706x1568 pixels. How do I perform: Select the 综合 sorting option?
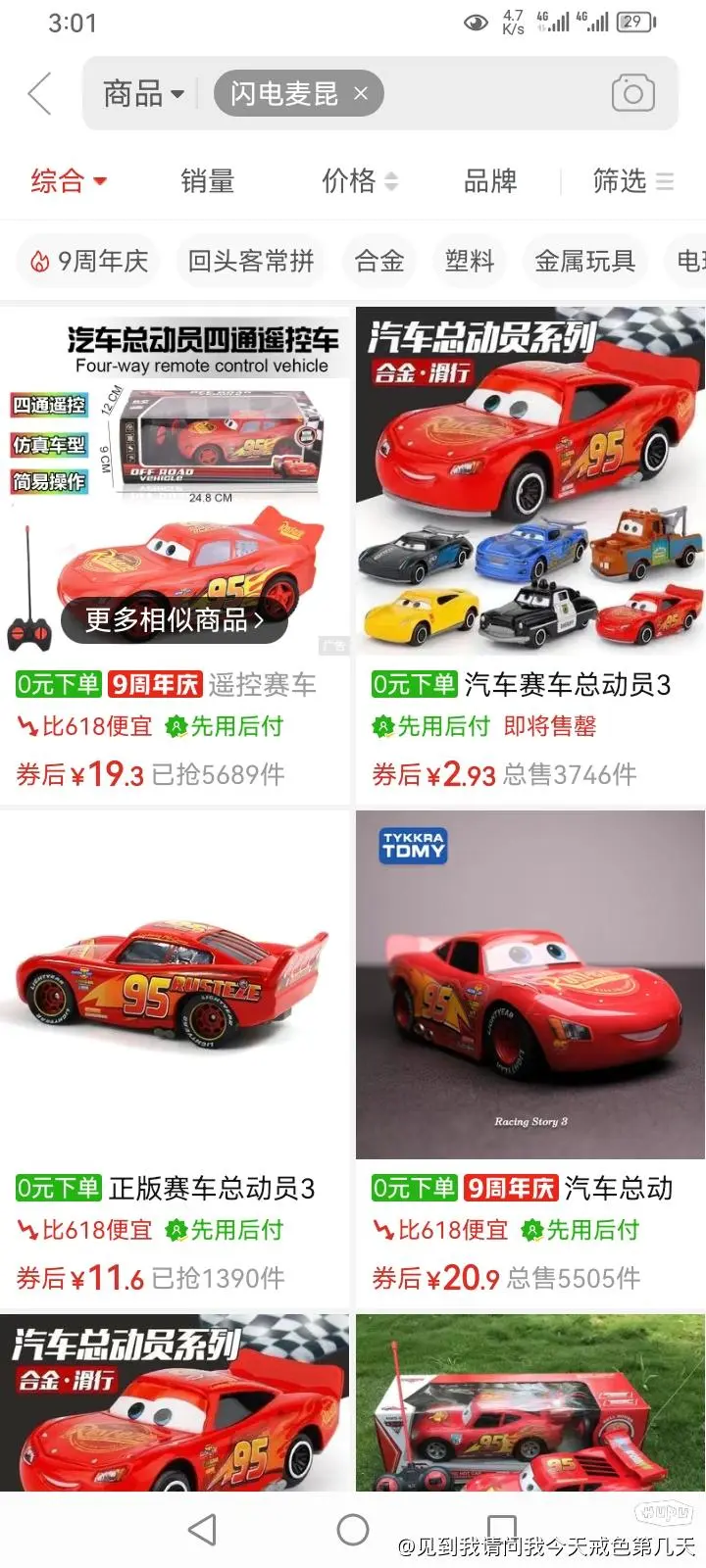pyautogui.click(x=69, y=181)
